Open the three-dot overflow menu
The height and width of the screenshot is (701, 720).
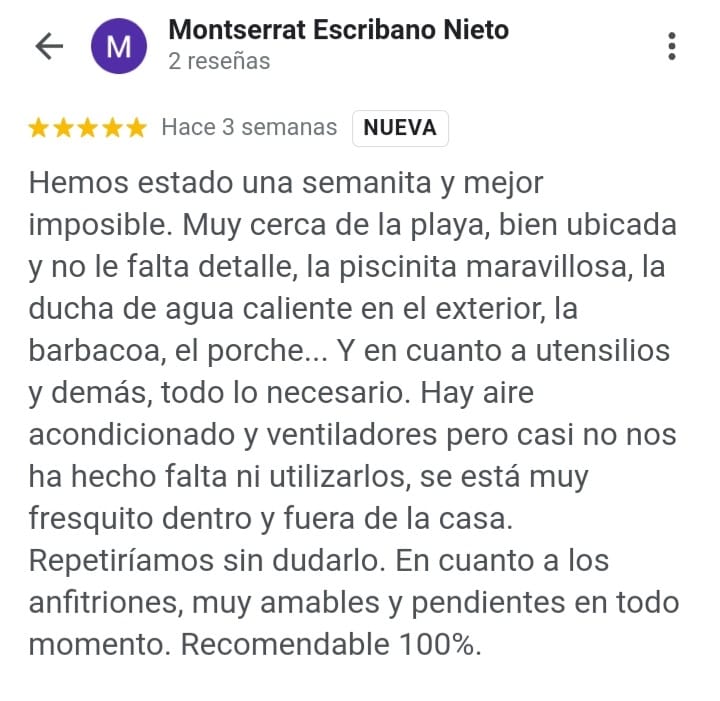tap(672, 46)
